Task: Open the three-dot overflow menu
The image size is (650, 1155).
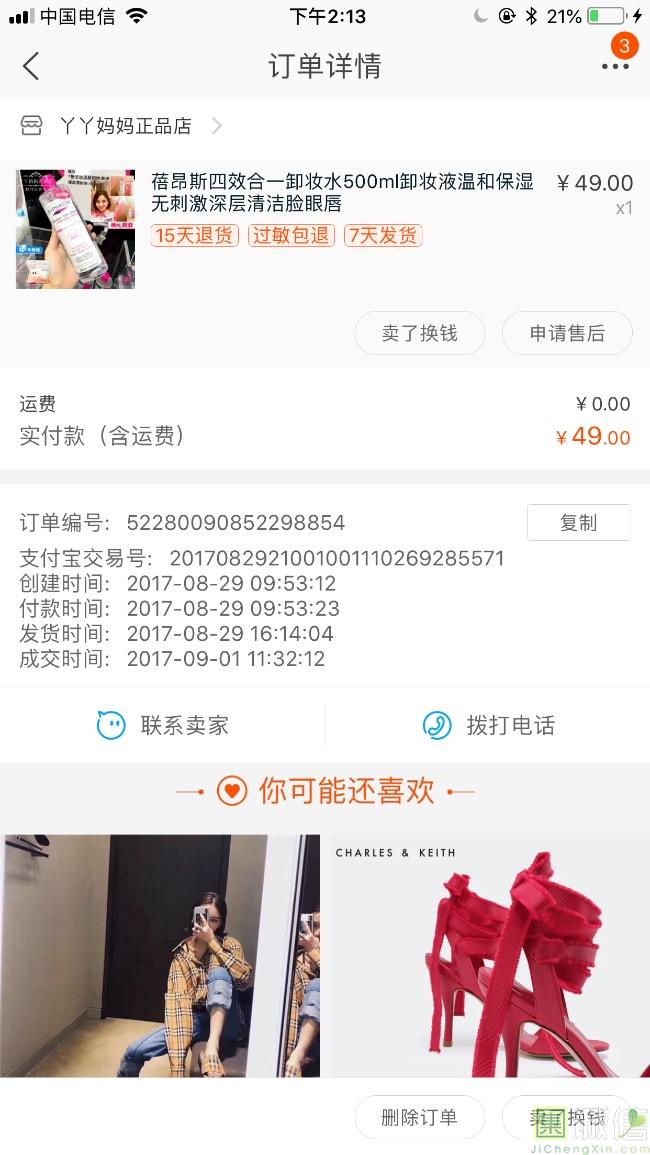Action: [x=615, y=66]
